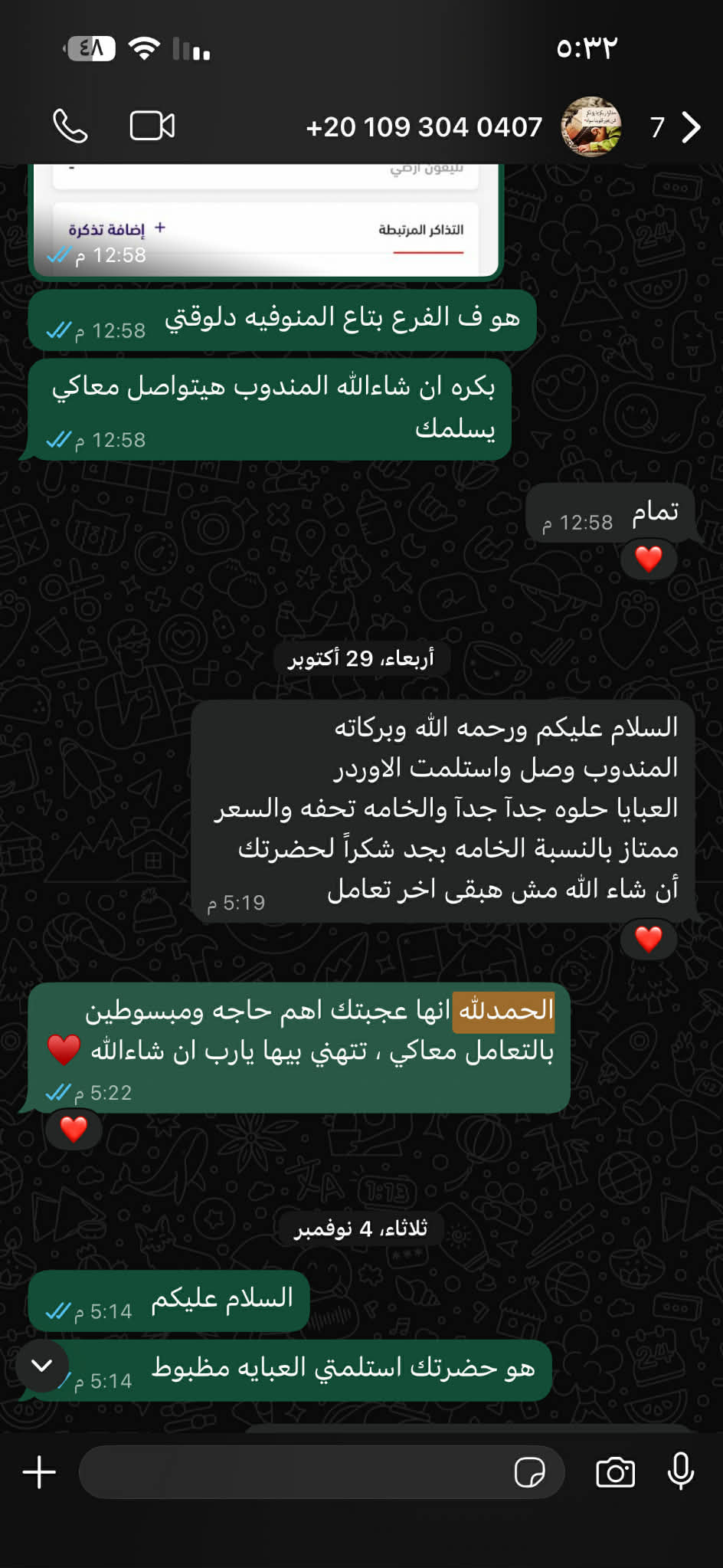Start a voice call with this contact
The height and width of the screenshot is (1568, 723).
pos(70,126)
